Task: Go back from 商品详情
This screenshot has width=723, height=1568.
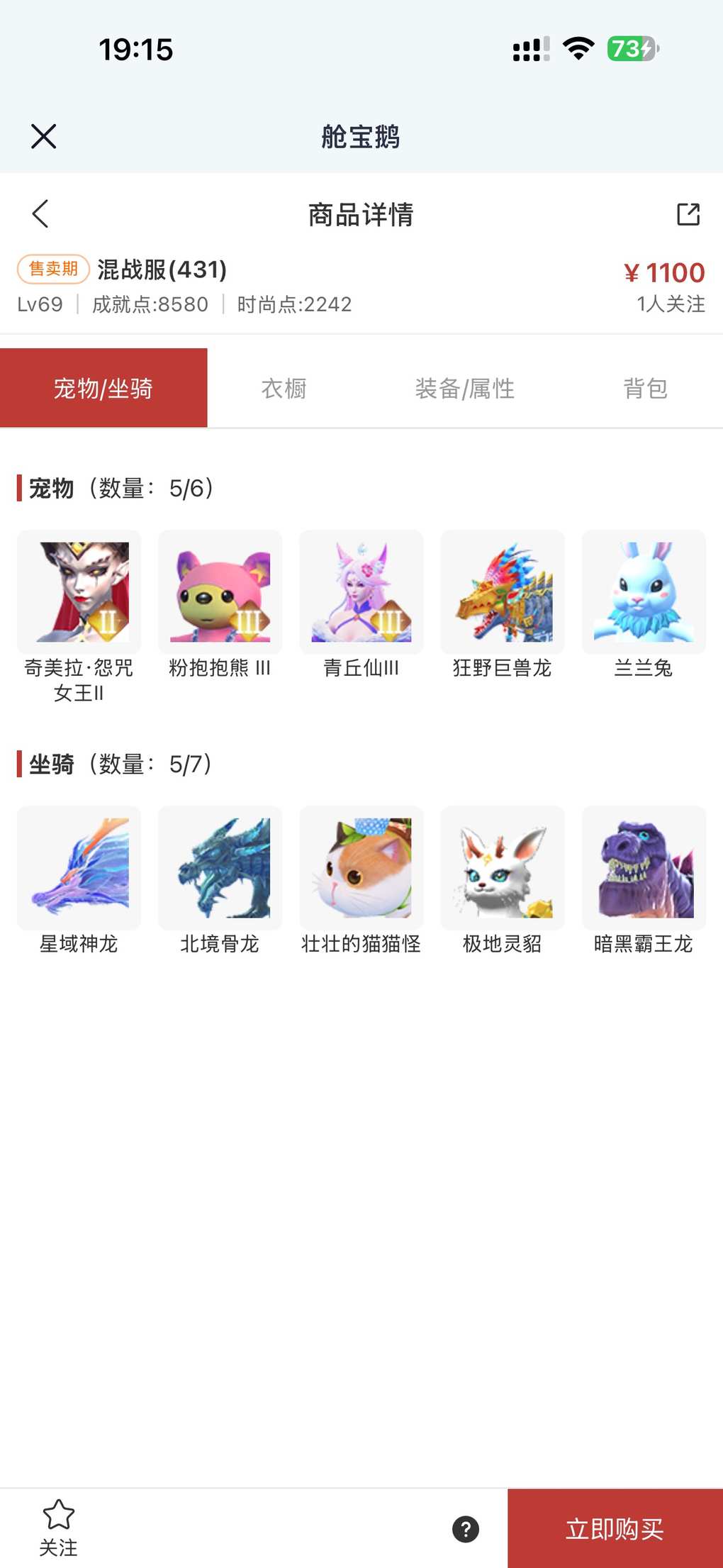Action: tap(40, 213)
